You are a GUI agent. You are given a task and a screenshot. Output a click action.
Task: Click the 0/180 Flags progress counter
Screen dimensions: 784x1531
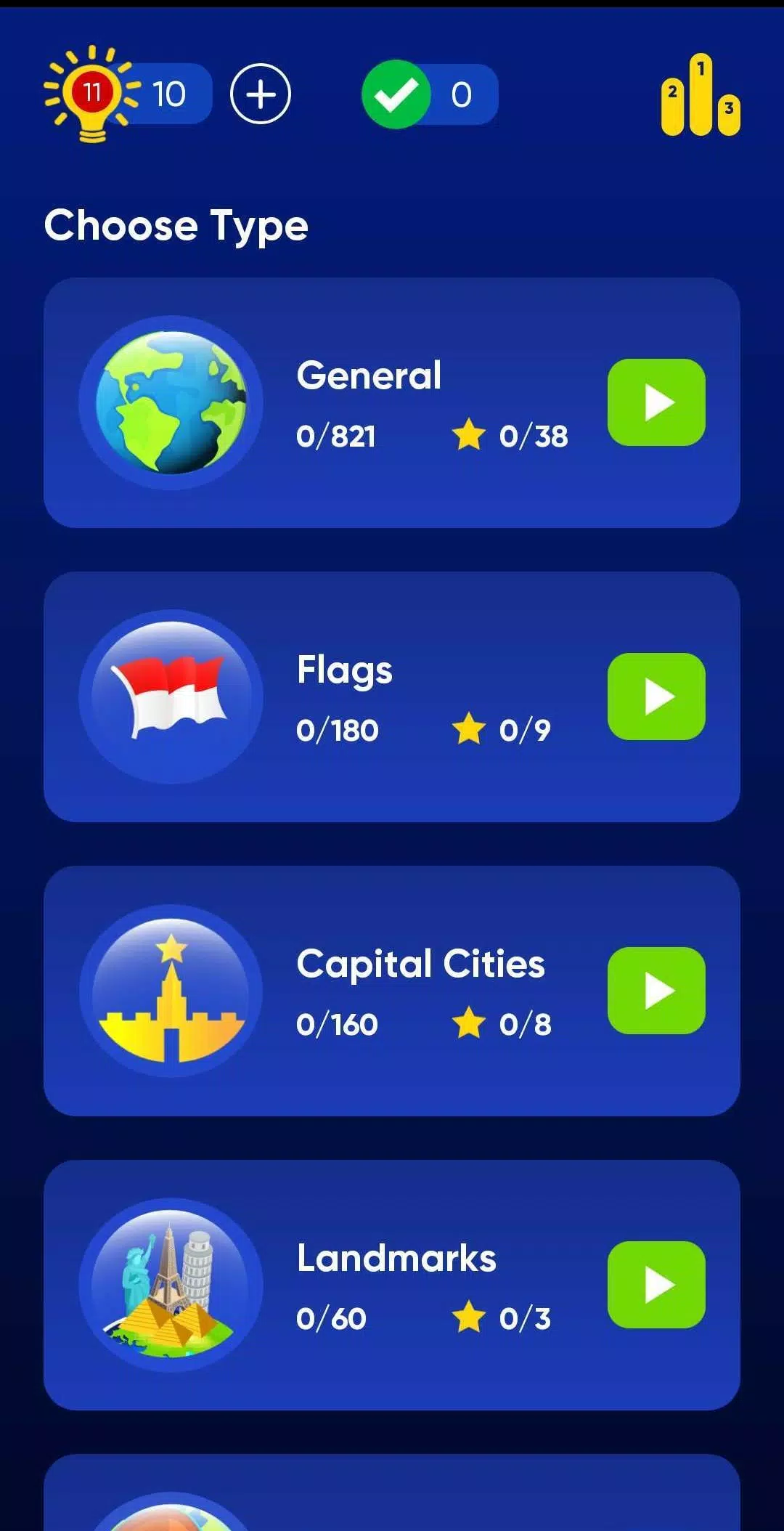[338, 730]
